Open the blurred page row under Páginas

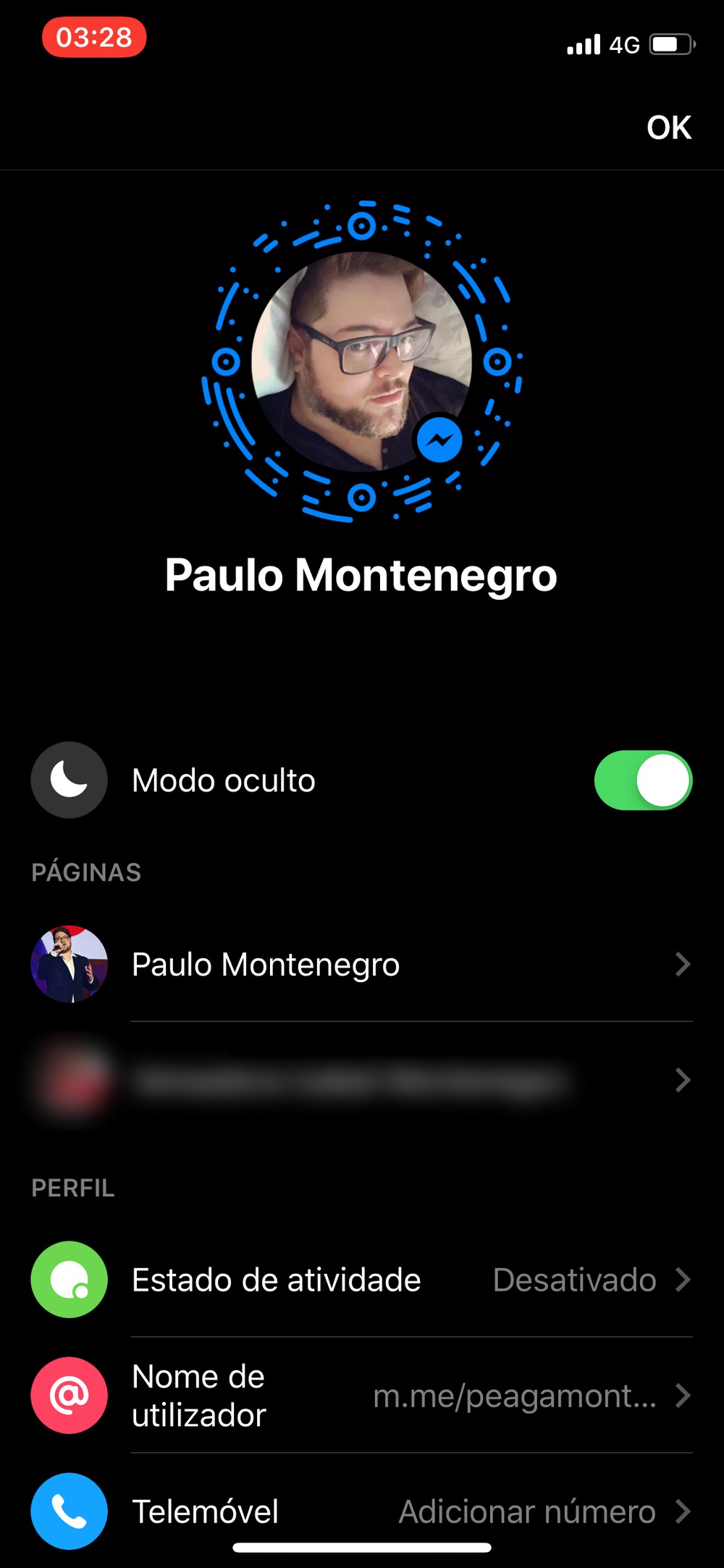click(x=361, y=1080)
